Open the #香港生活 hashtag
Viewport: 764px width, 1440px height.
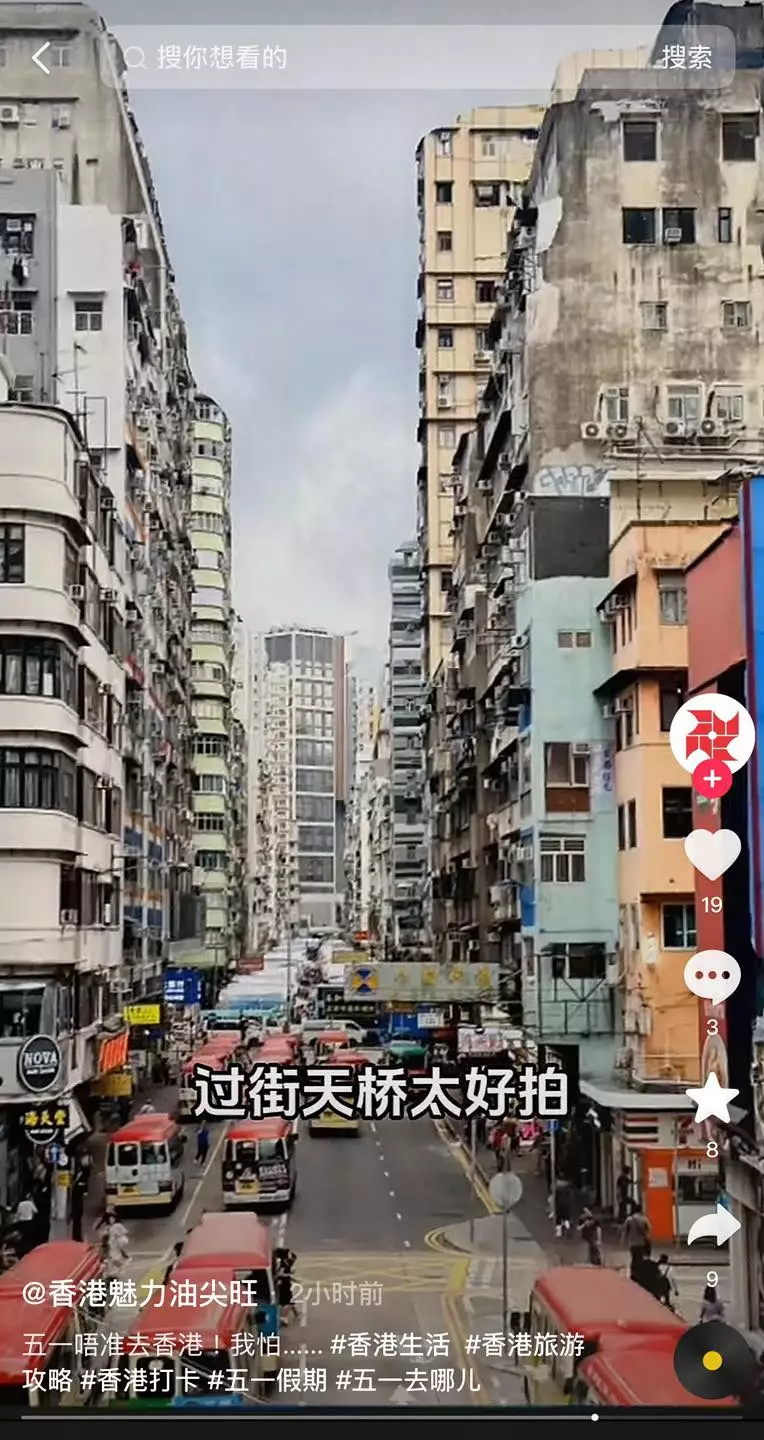390,1345
